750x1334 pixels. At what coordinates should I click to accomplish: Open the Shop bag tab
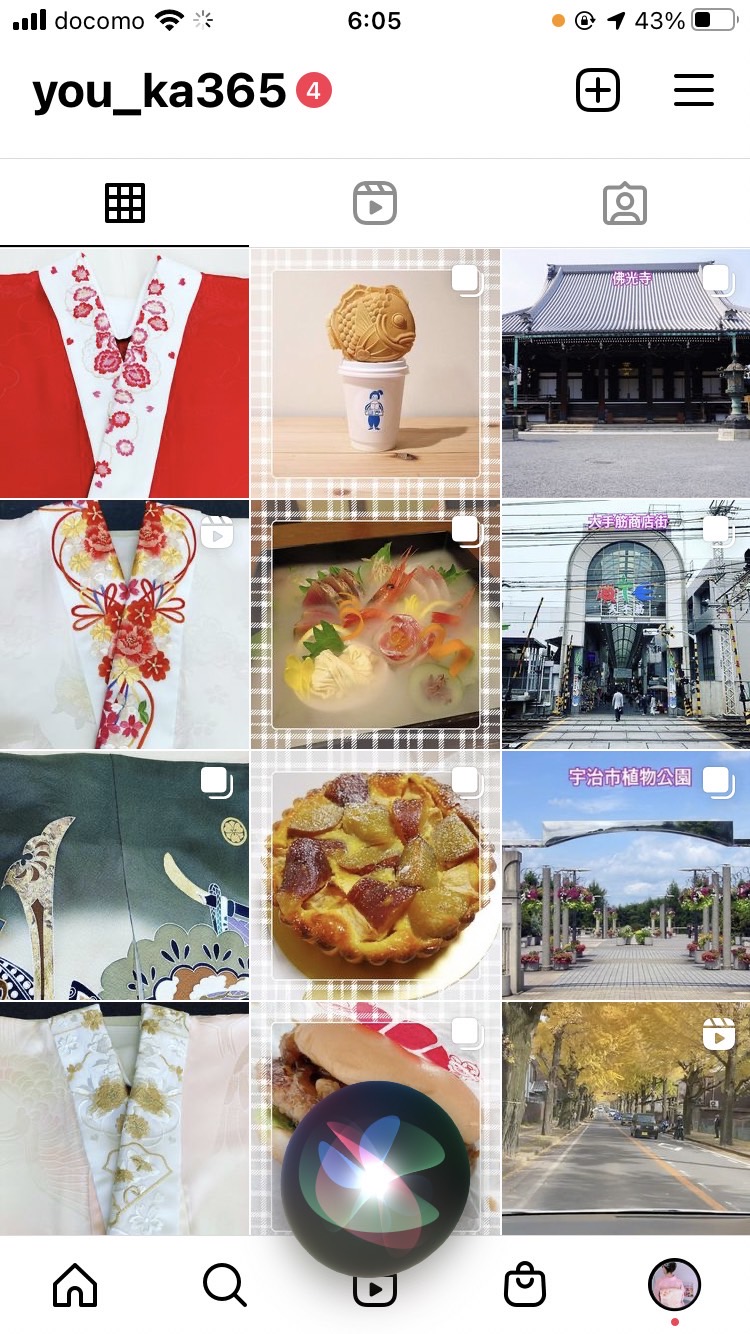pyautogui.click(x=525, y=1285)
